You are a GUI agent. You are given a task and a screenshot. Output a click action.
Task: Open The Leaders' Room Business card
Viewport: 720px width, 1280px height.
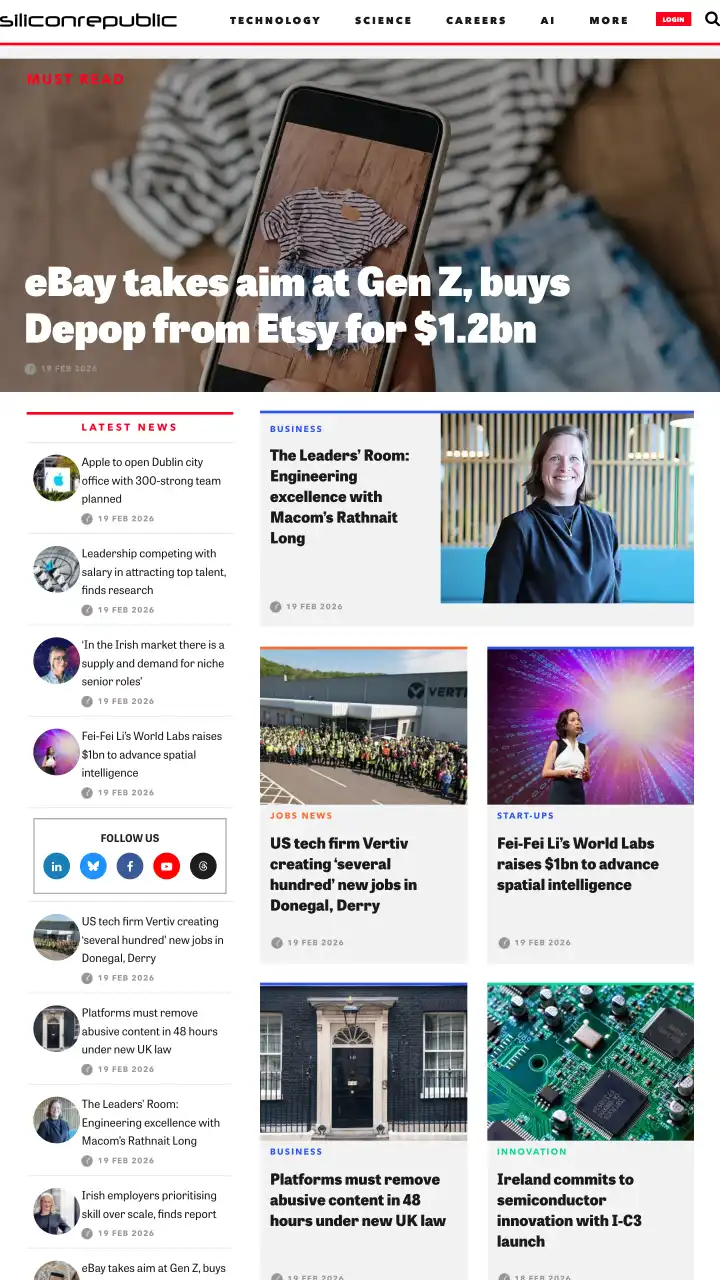tap(340, 496)
